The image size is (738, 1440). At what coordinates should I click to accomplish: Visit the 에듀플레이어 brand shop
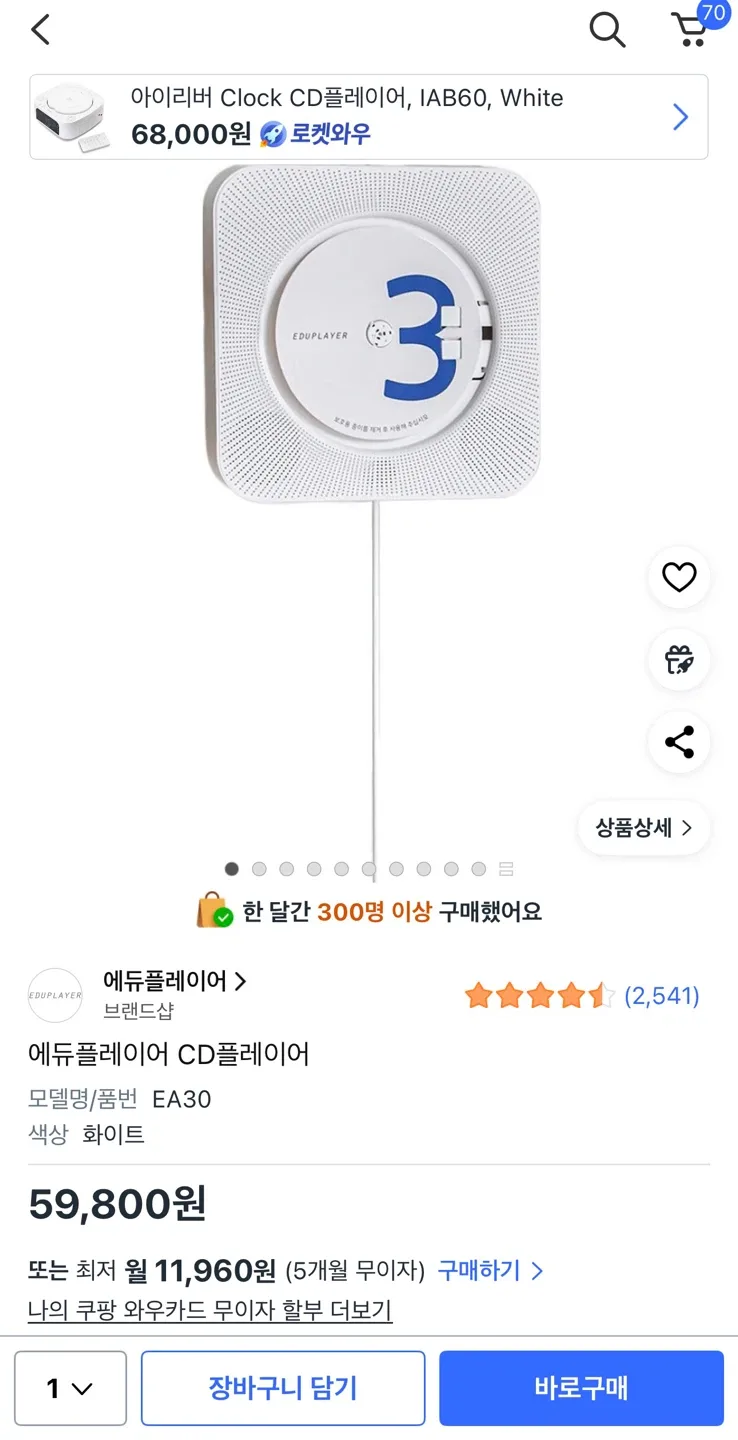pyautogui.click(x=174, y=981)
